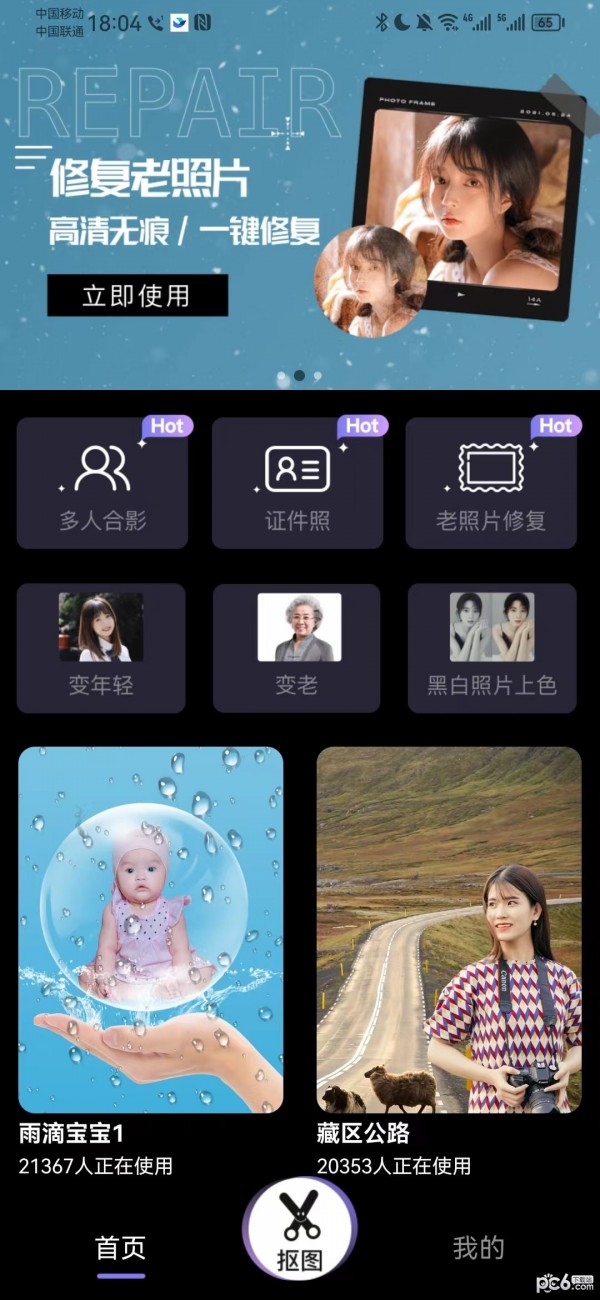Switch to the 首页 tab

[121, 1248]
